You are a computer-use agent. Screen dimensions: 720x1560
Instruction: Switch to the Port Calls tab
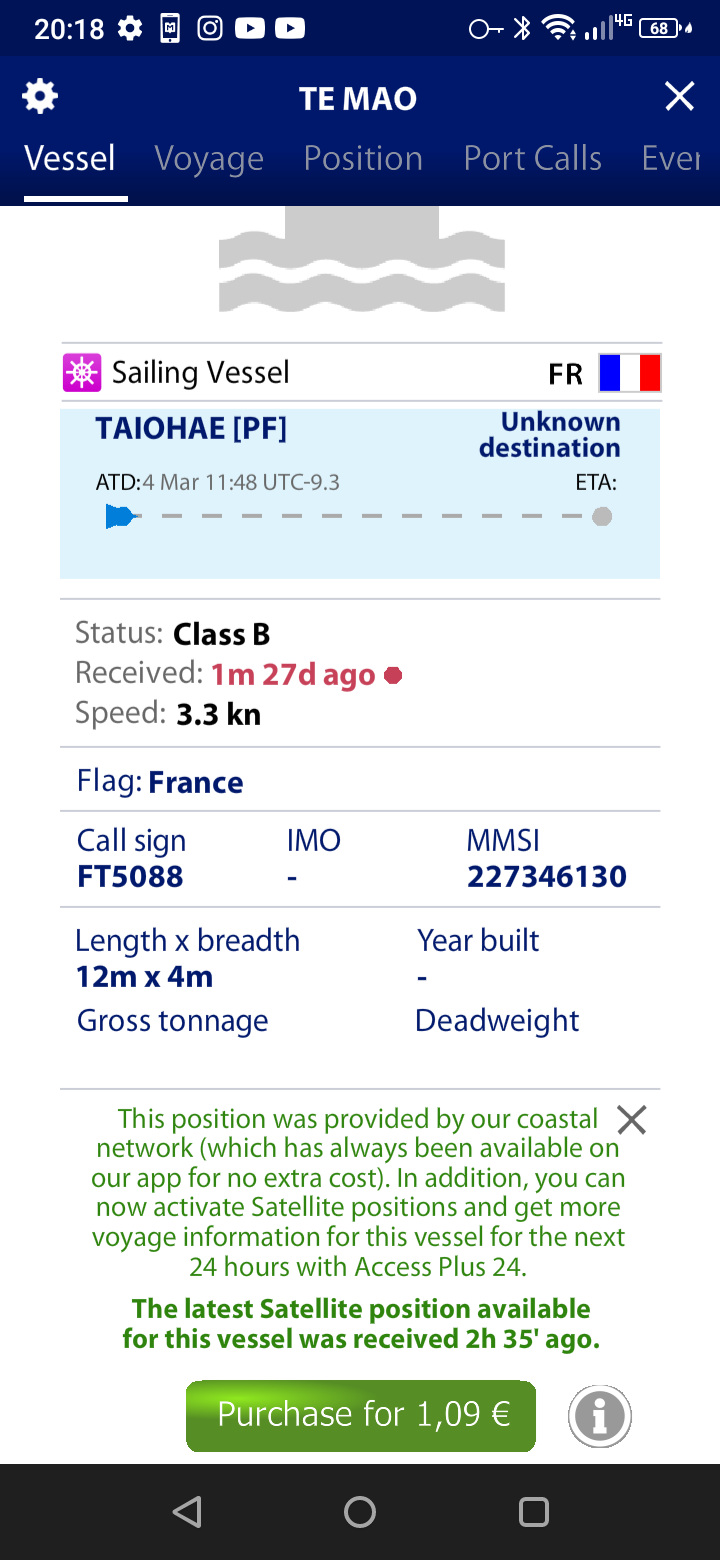pos(532,159)
